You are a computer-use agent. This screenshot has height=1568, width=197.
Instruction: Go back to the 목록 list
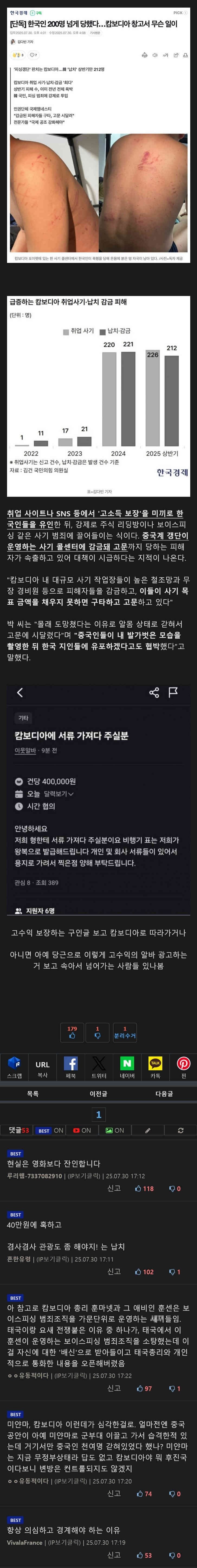33,1094
